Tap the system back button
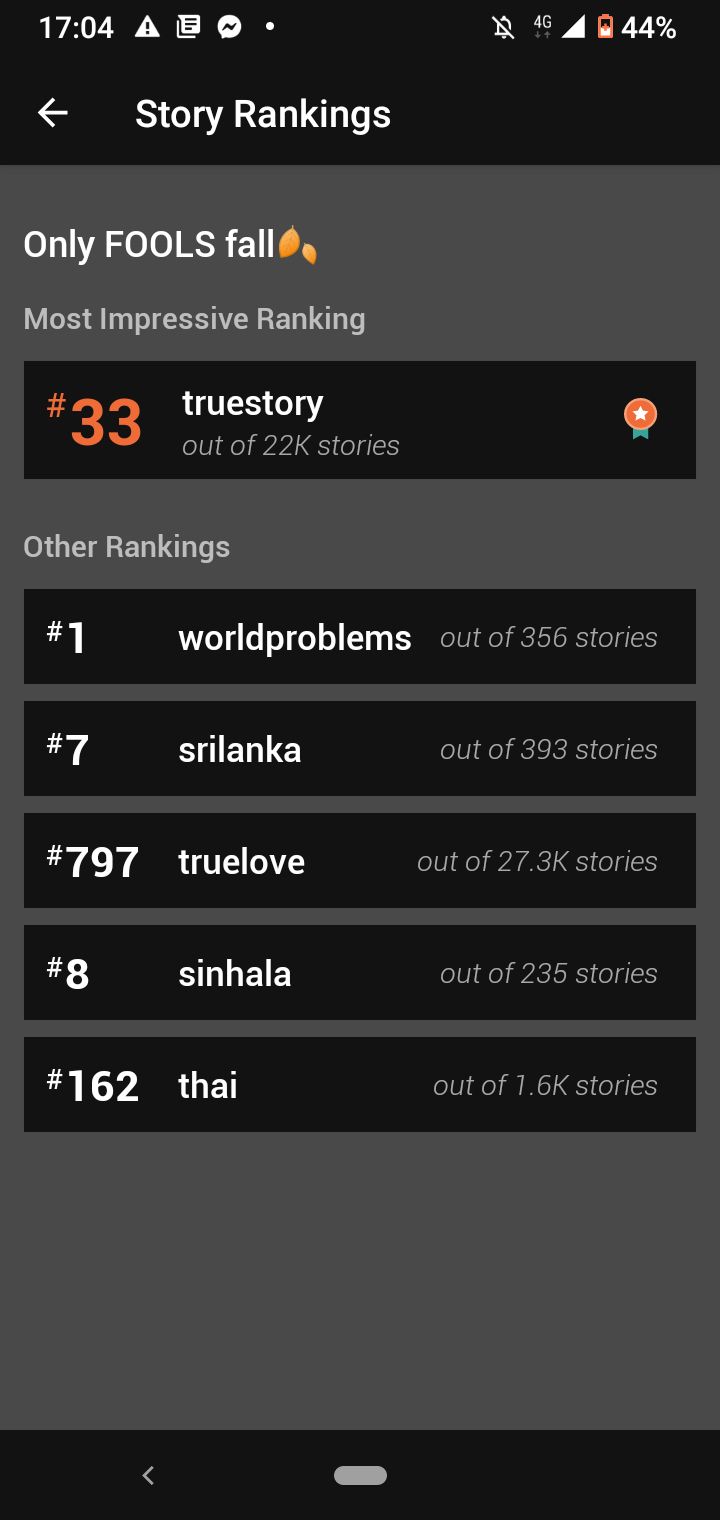 [x=148, y=1475]
